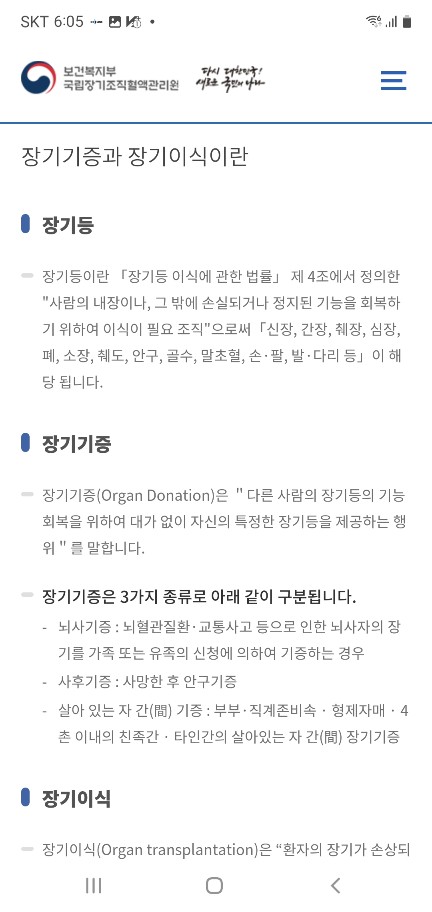The width and height of the screenshot is (432, 912).
Task: Tap the 국립장기조직혈액관리원 logo to go home
Action: coord(99,78)
